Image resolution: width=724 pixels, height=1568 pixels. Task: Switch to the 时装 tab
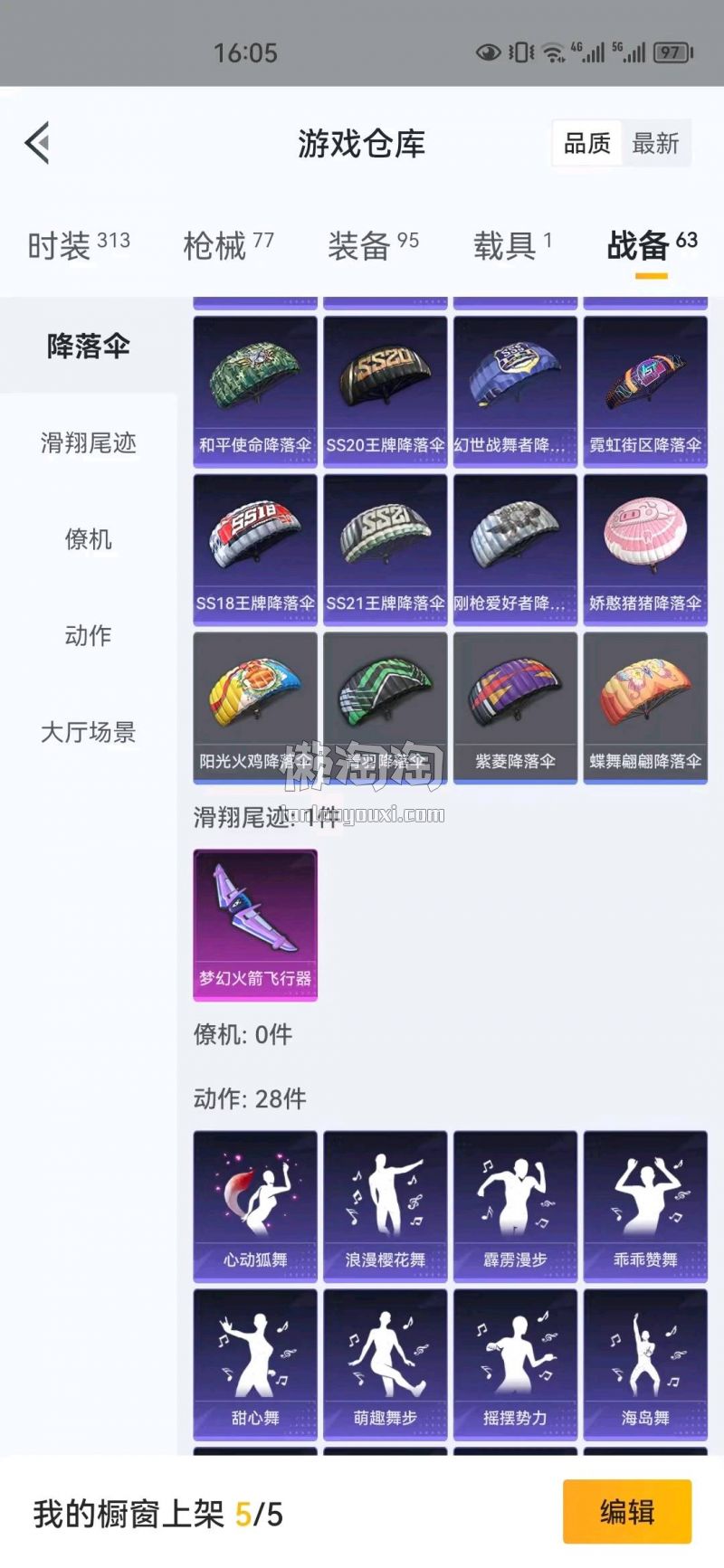[78, 245]
